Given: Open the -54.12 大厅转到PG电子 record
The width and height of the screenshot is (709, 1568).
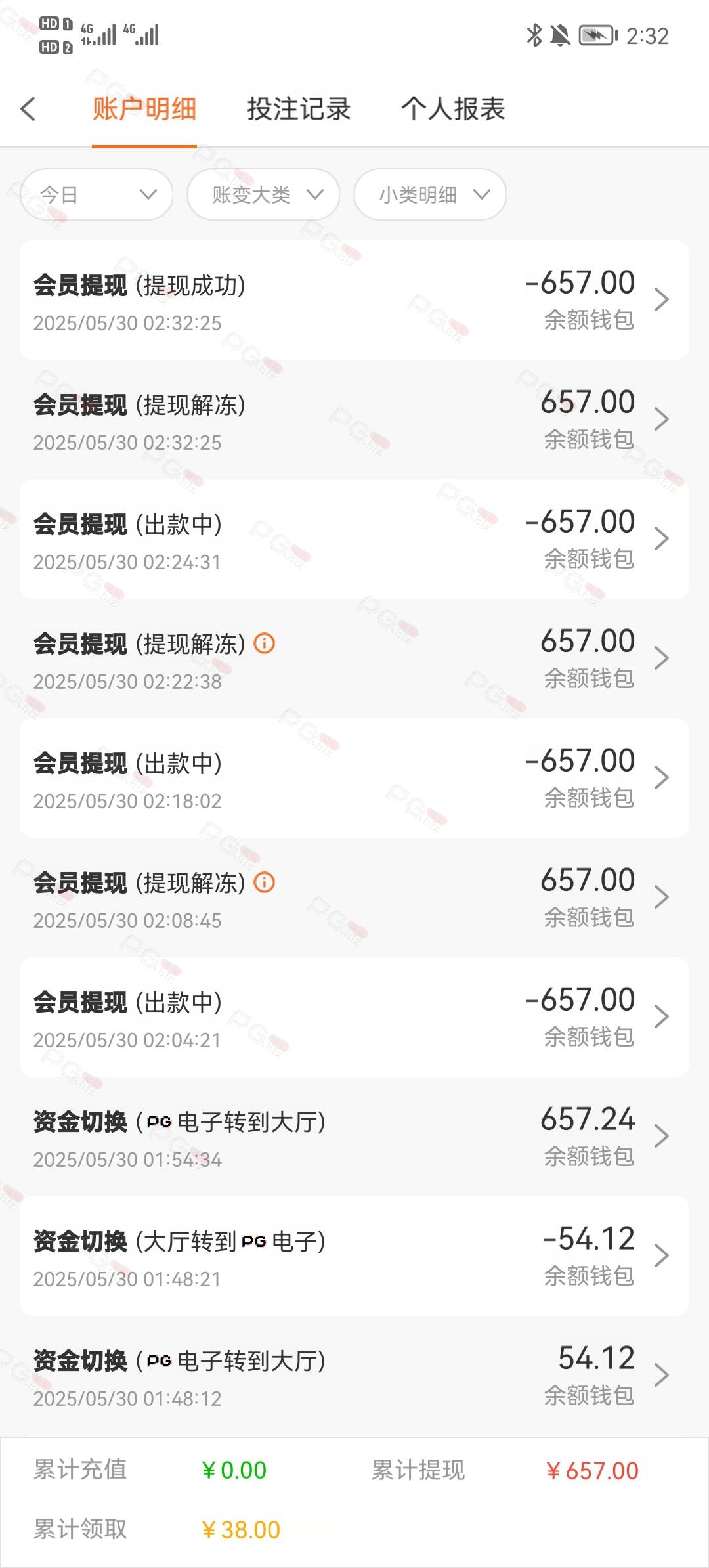Looking at the screenshot, I should point(354,1256).
